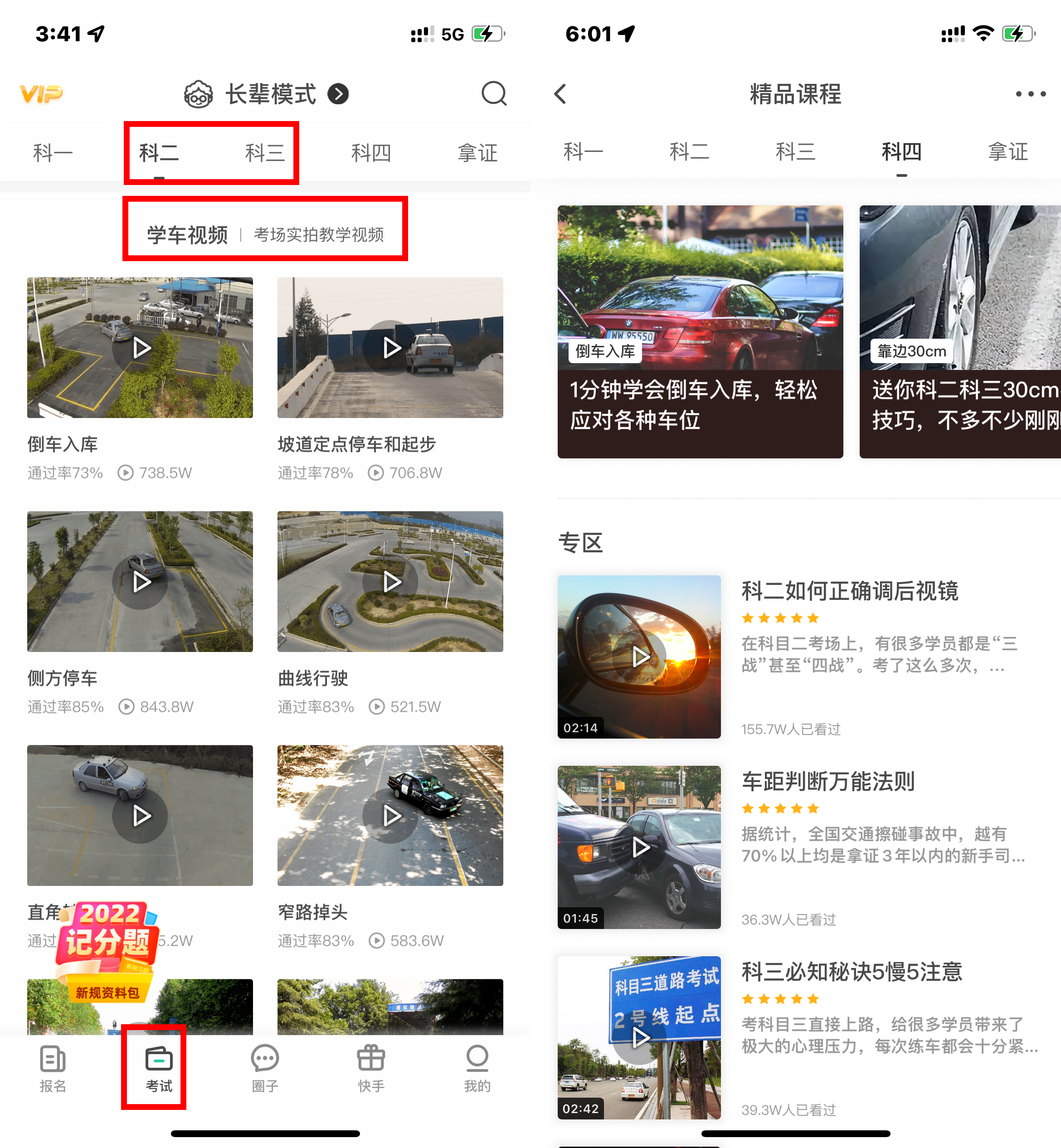Switch to the 报名 bottom tab
The width and height of the screenshot is (1061, 1148).
click(53, 1069)
